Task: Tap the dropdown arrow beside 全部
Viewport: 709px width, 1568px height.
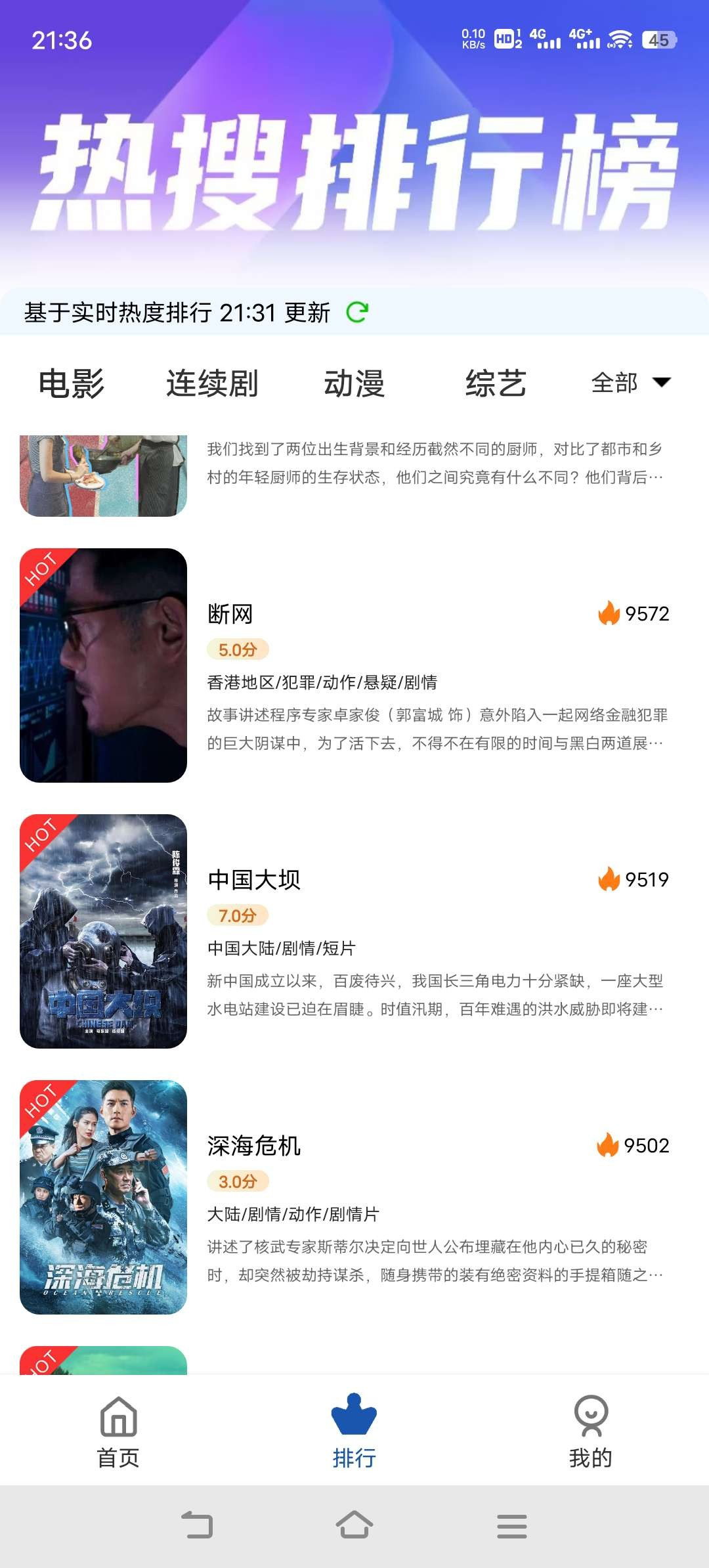Action: [x=662, y=383]
